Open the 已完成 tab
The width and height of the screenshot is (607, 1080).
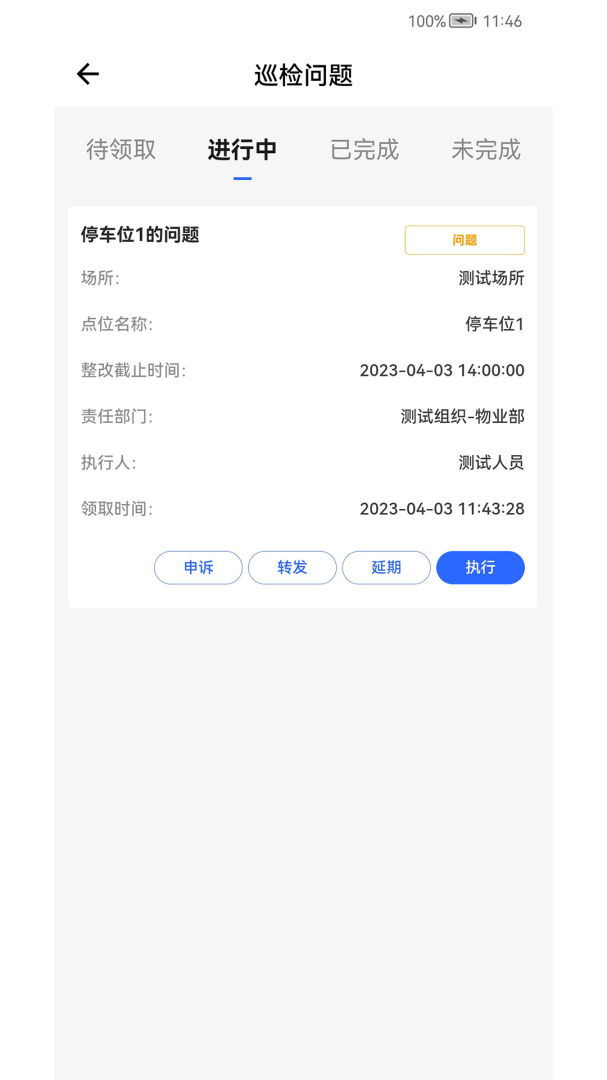tap(364, 149)
